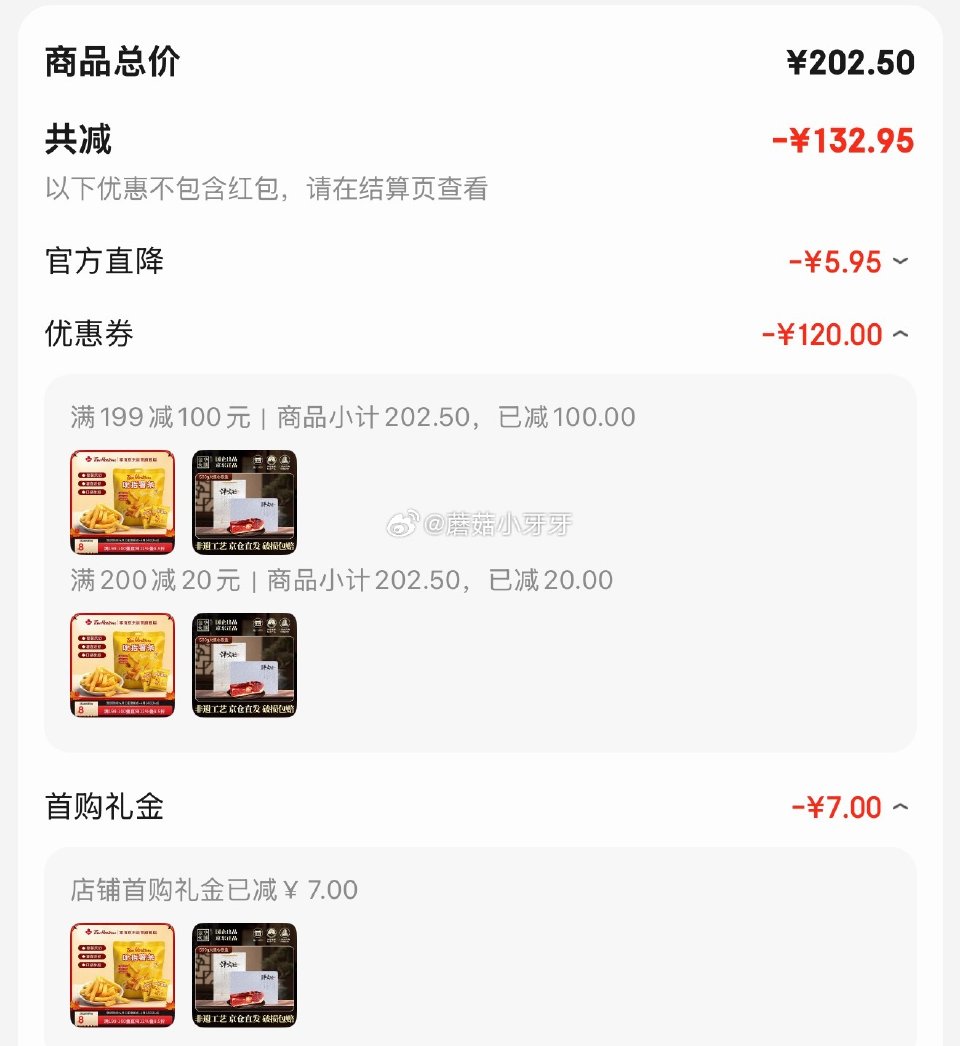This screenshot has width=960, height=1046.
Task: Collapse the 官方直降 discount section
Action: (899, 260)
